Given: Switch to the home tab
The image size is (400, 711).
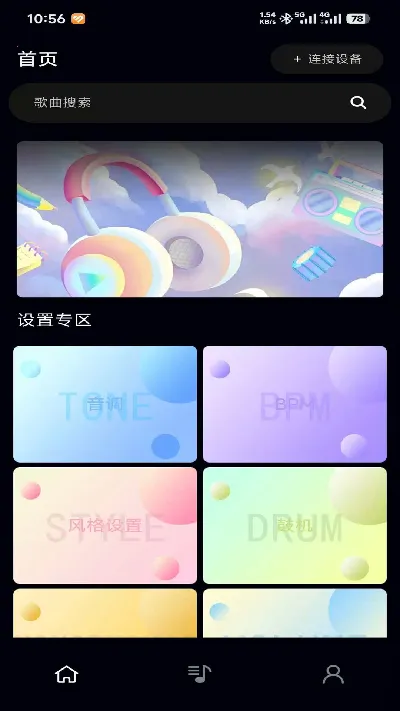Looking at the screenshot, I should [x=67, y=674].
